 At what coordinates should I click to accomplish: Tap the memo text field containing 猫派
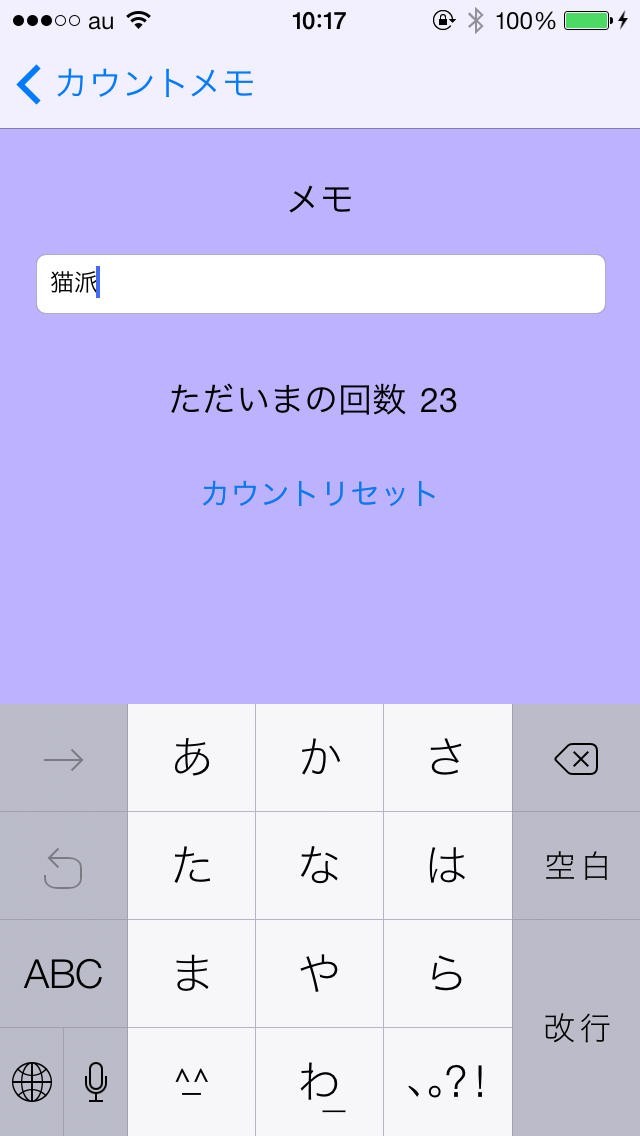click(320, 284)
